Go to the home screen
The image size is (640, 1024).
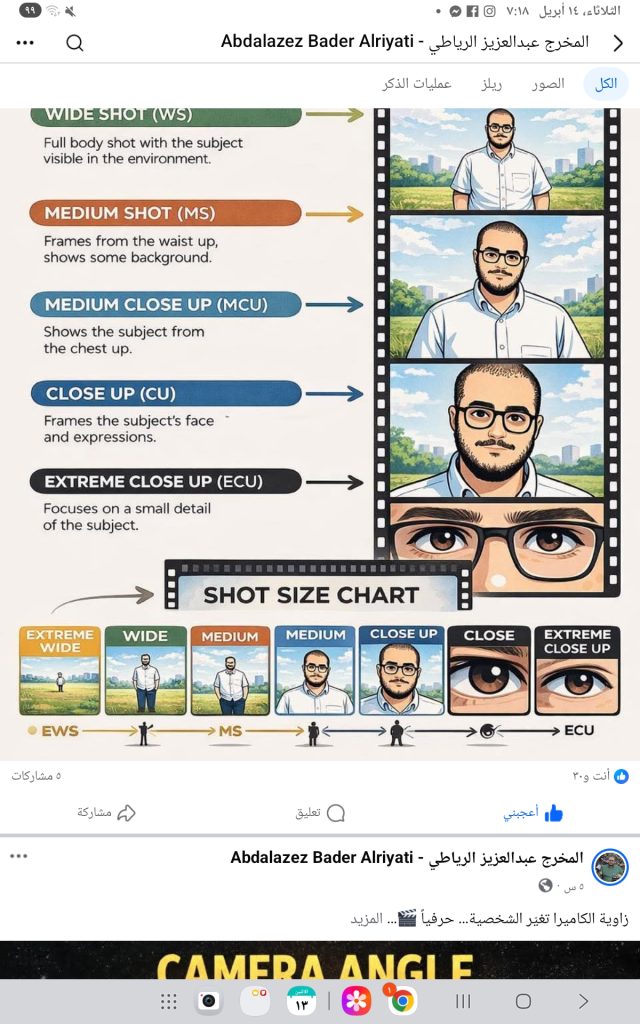[523, 1000]
